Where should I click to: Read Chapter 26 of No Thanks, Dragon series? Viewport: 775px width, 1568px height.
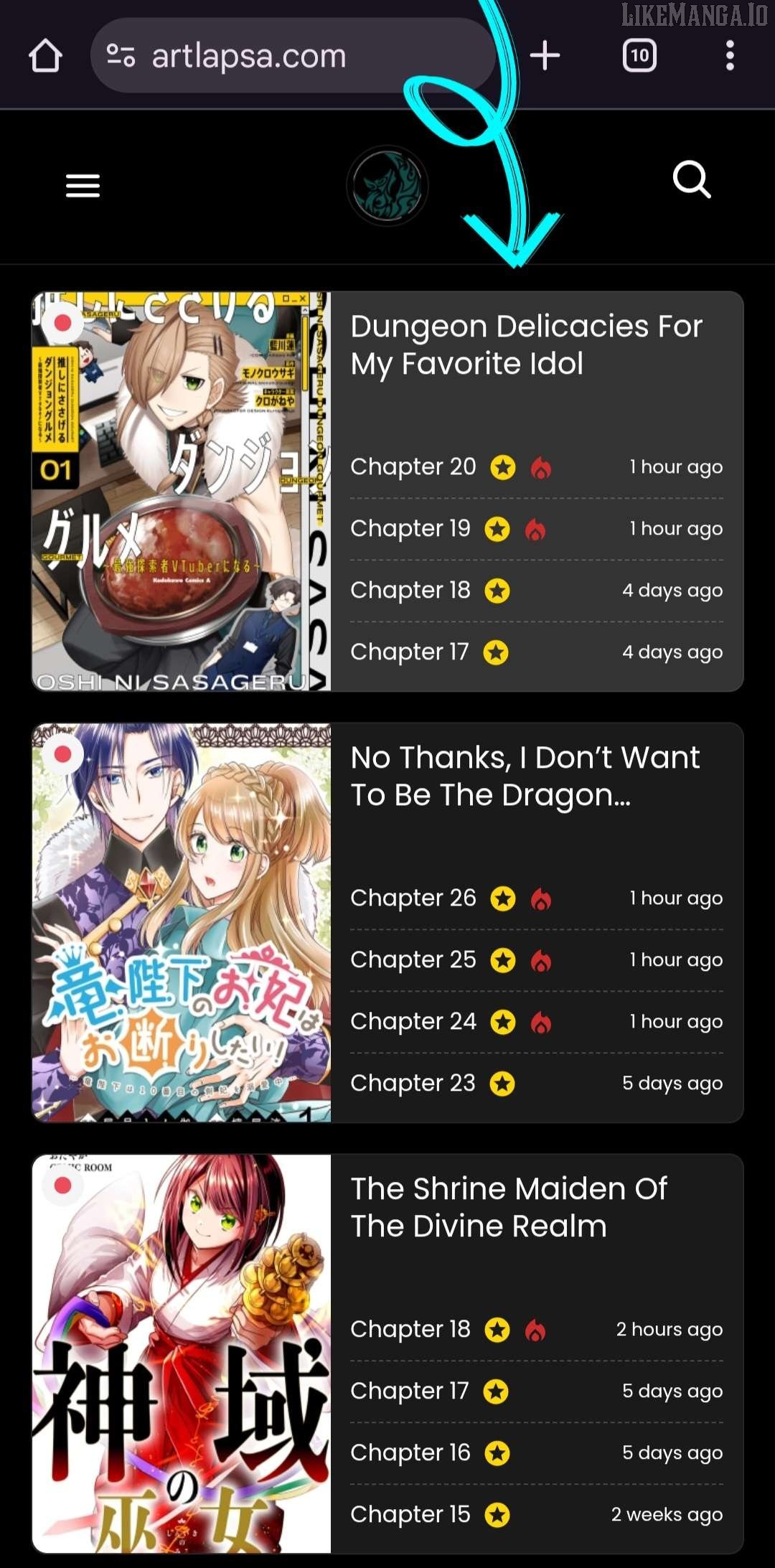[413, 898]
